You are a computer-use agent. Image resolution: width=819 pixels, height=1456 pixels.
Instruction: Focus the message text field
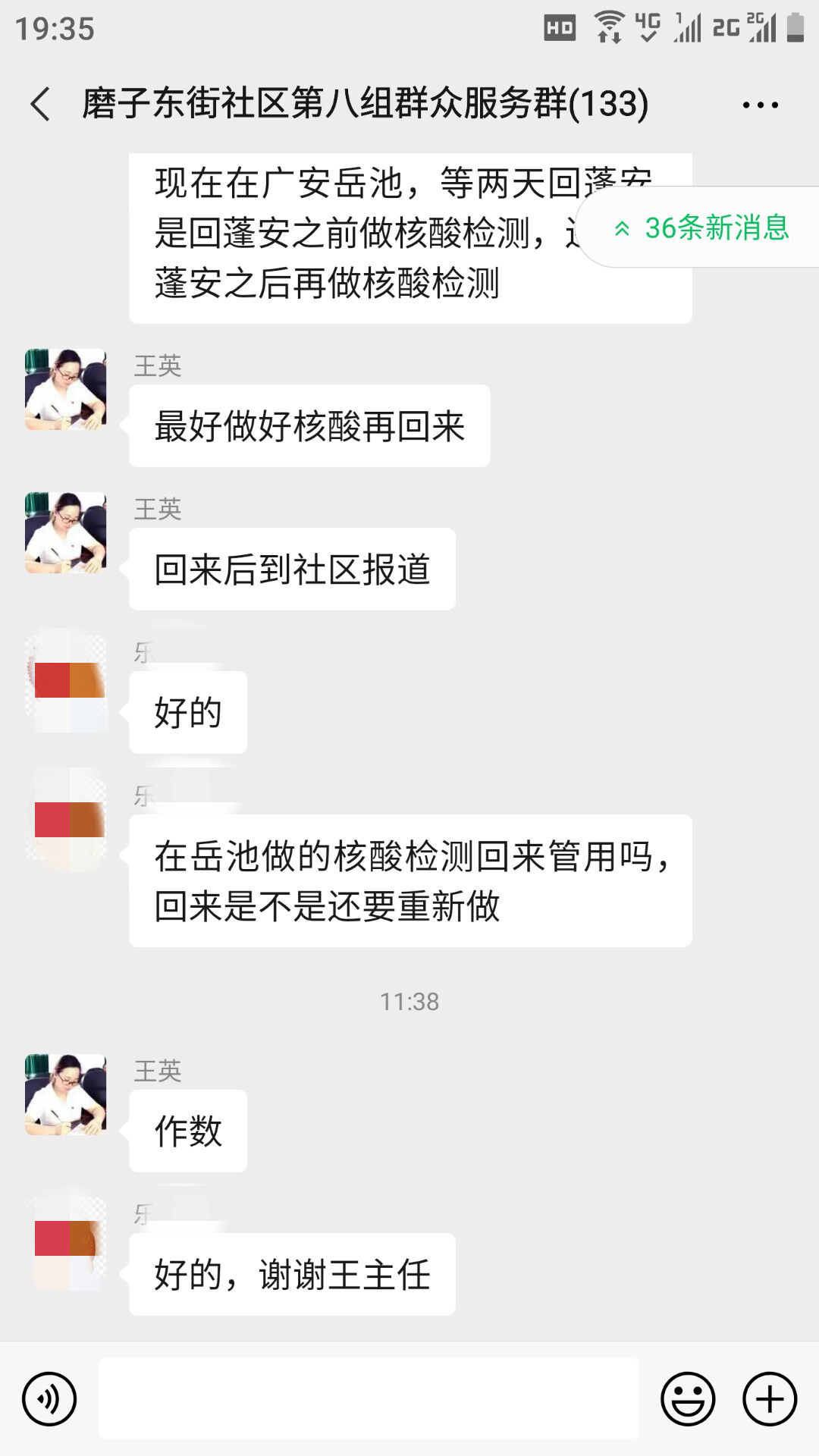pyautogui.click(x=369, y=1398)
